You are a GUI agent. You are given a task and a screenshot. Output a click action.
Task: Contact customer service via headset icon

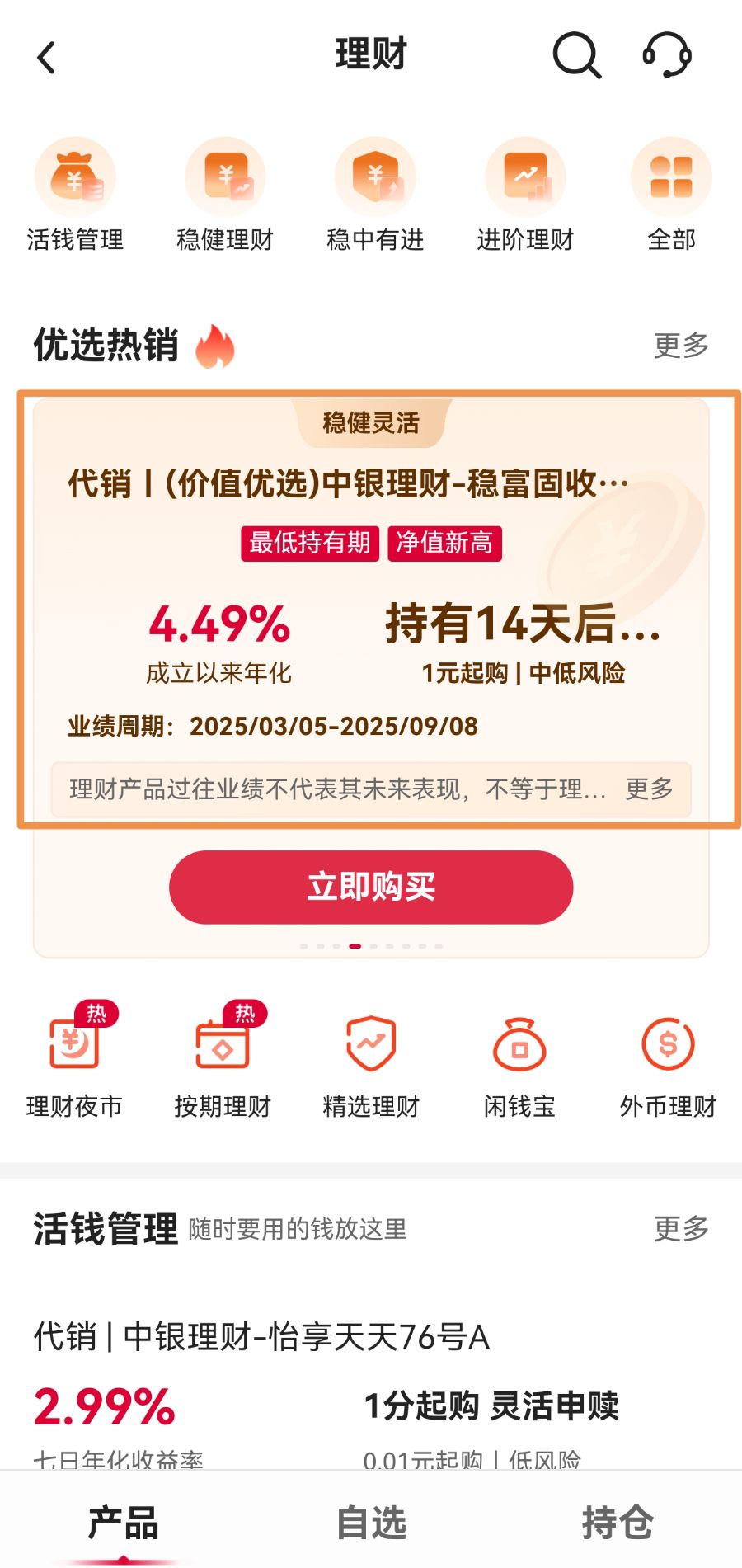[x=666, y=56]
